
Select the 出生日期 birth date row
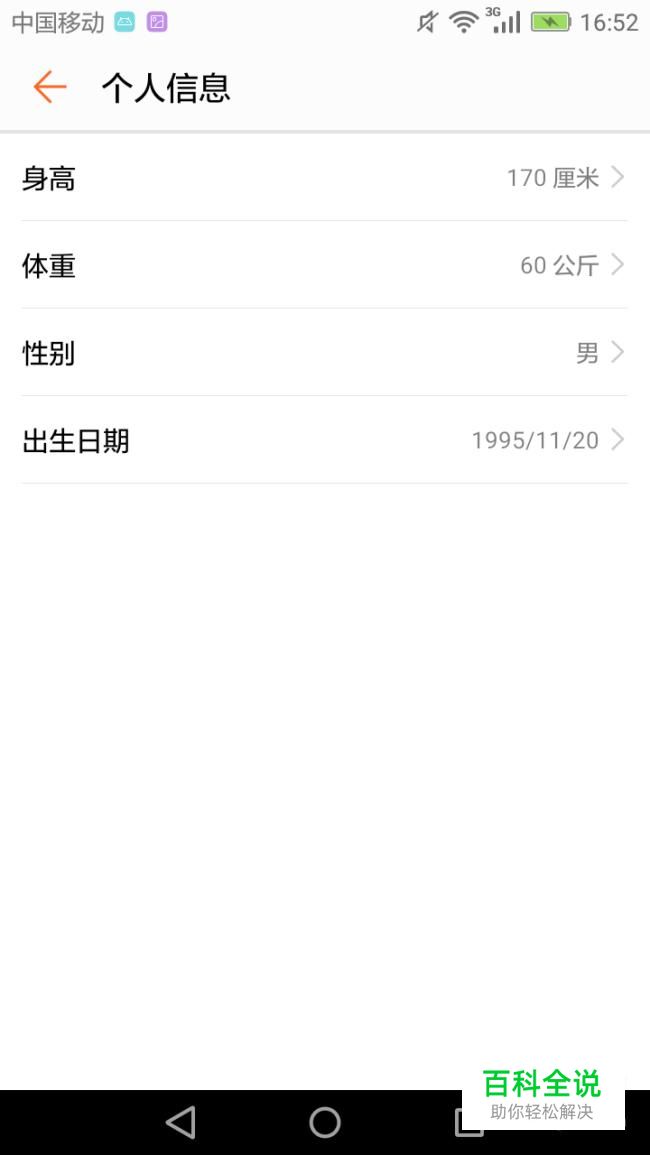[x=324, y=440]
